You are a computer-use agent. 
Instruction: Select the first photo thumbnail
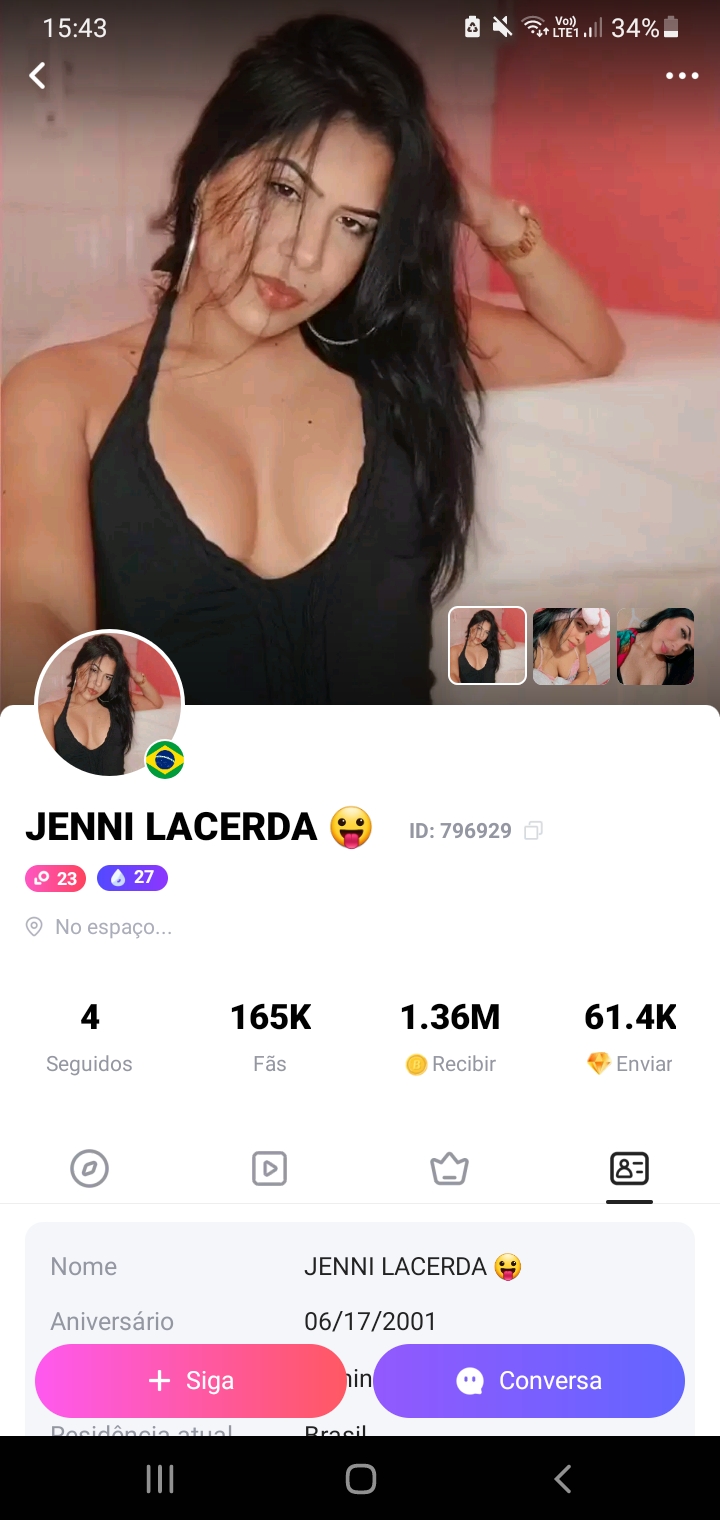click(487, 646)
